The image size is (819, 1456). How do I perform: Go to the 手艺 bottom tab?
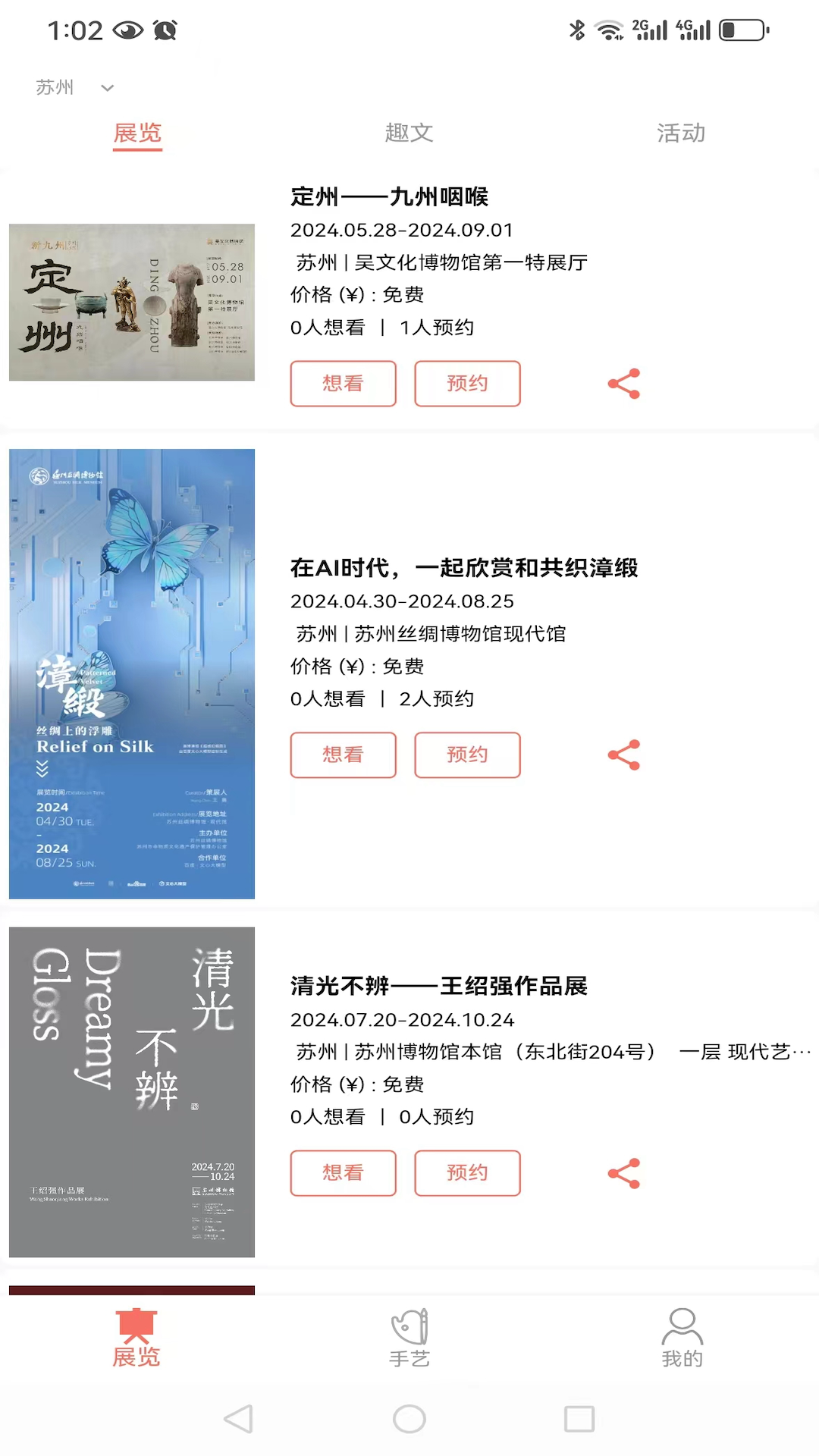pyautogui.click(x=409, y=1338)
